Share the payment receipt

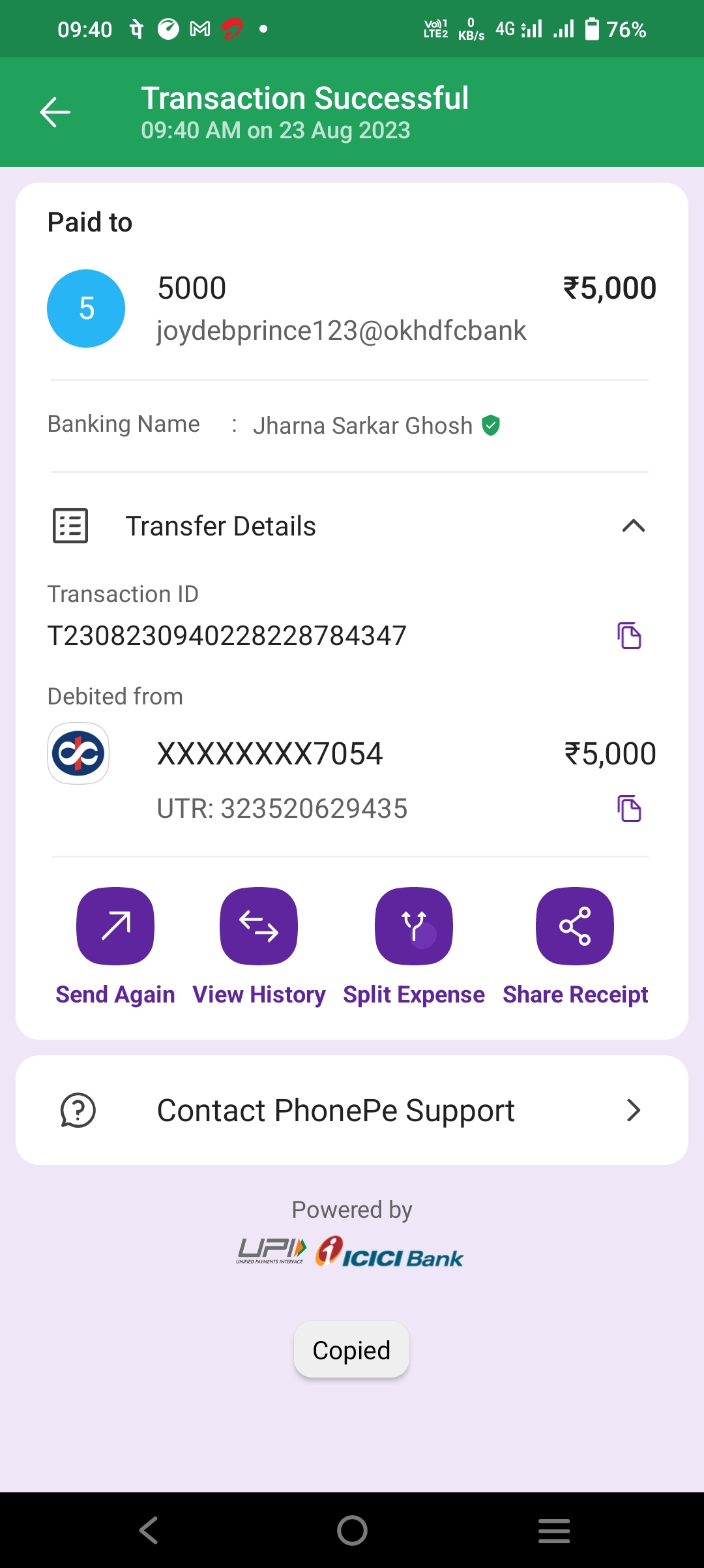tap(575, 926)
